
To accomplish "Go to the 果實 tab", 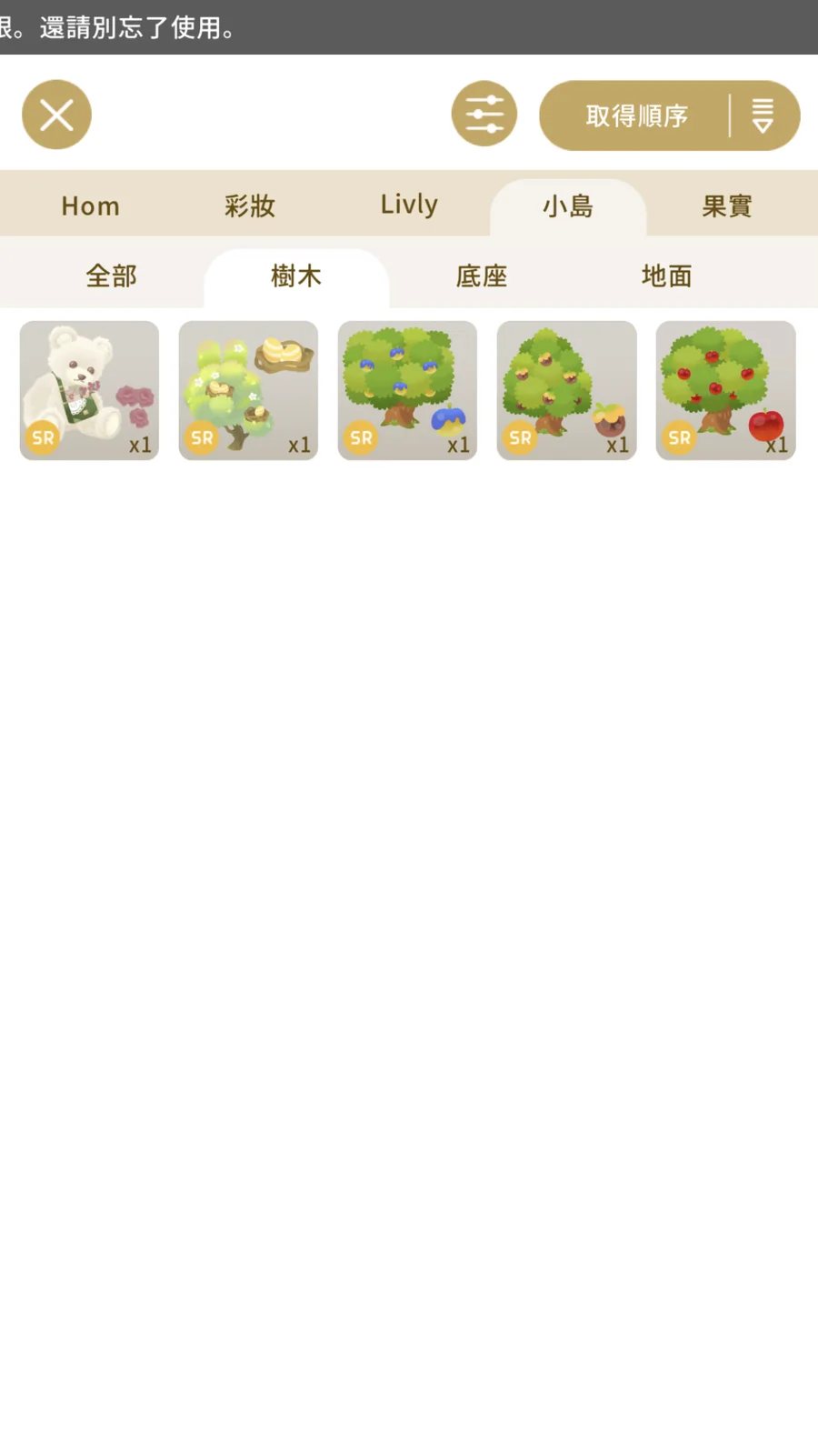I will 727,206.
